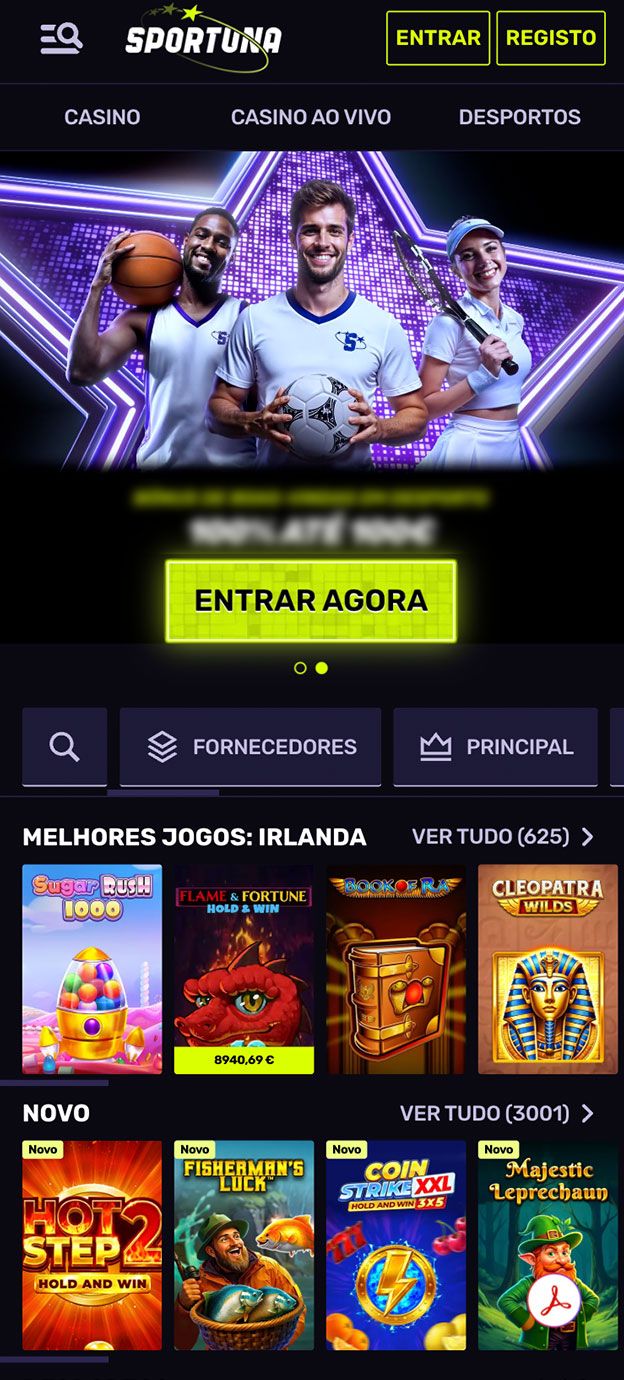Go to CASINO AO VIVO tab

click(311, 117)
